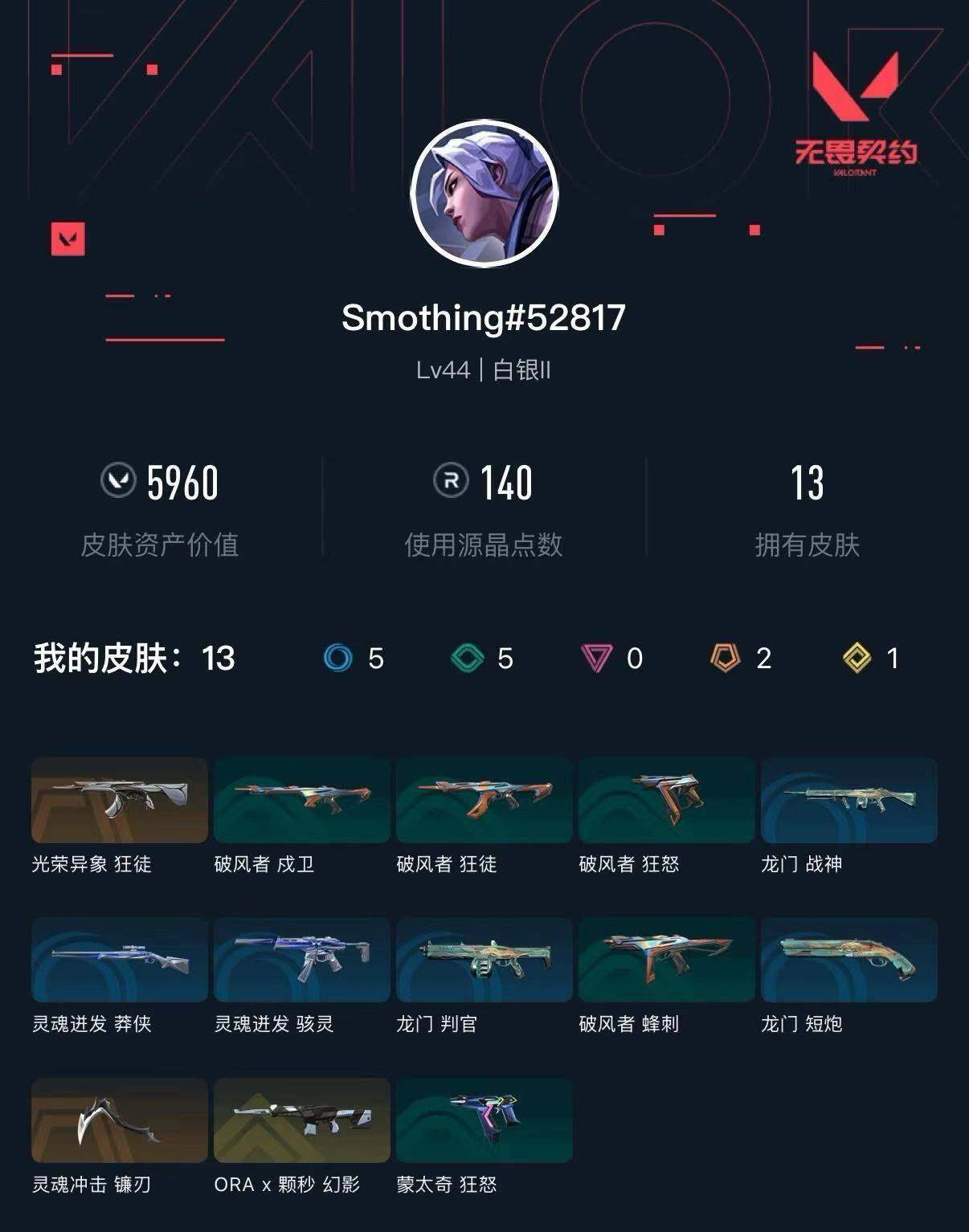
Task: Click the R icon next to the 140 points
Action: [x=452, y=483]
